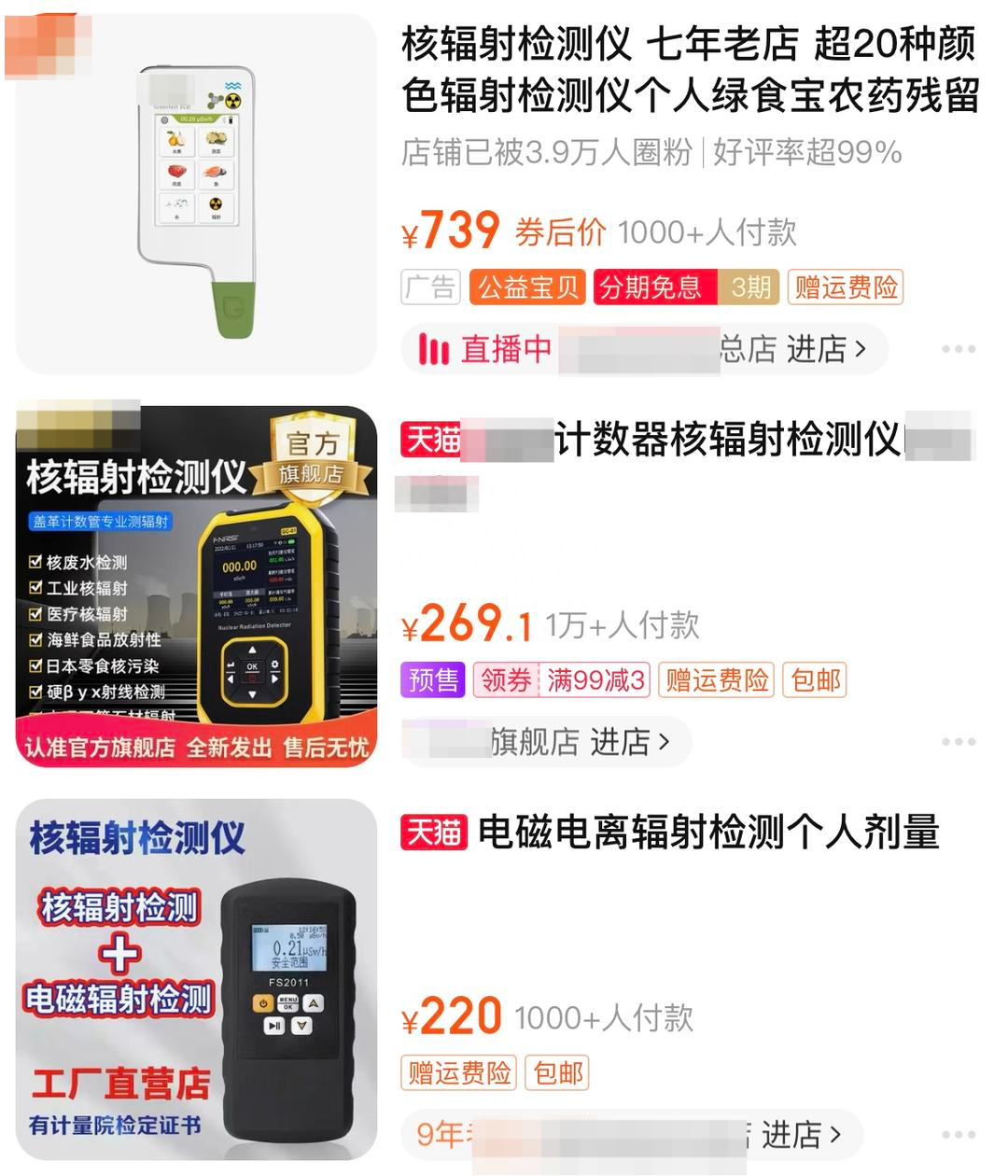
Task: Open the yellow Geiger counter product image
Action: pyautogui.click(x=196, y=586)
